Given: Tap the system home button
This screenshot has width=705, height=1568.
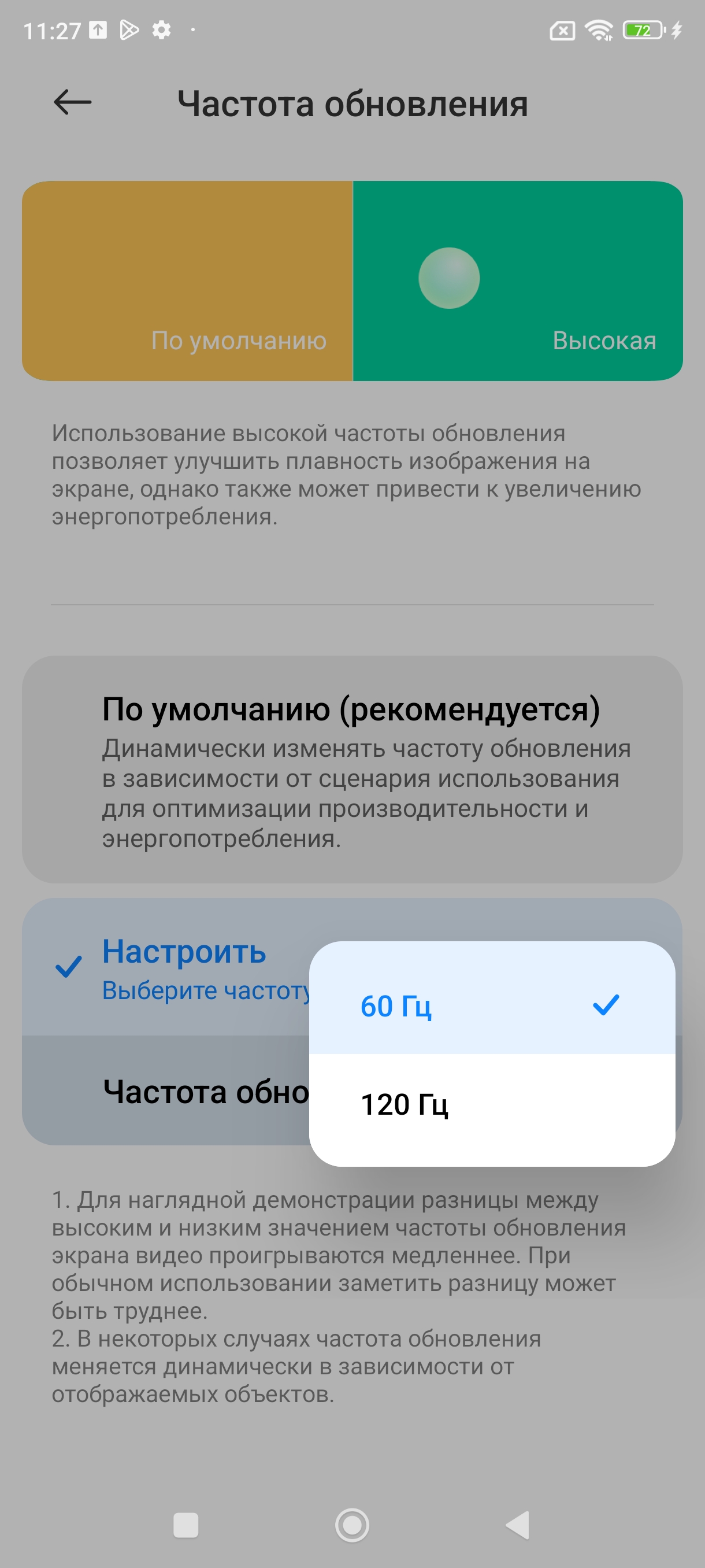Looking at the screenshot, I should (352, 1525).
